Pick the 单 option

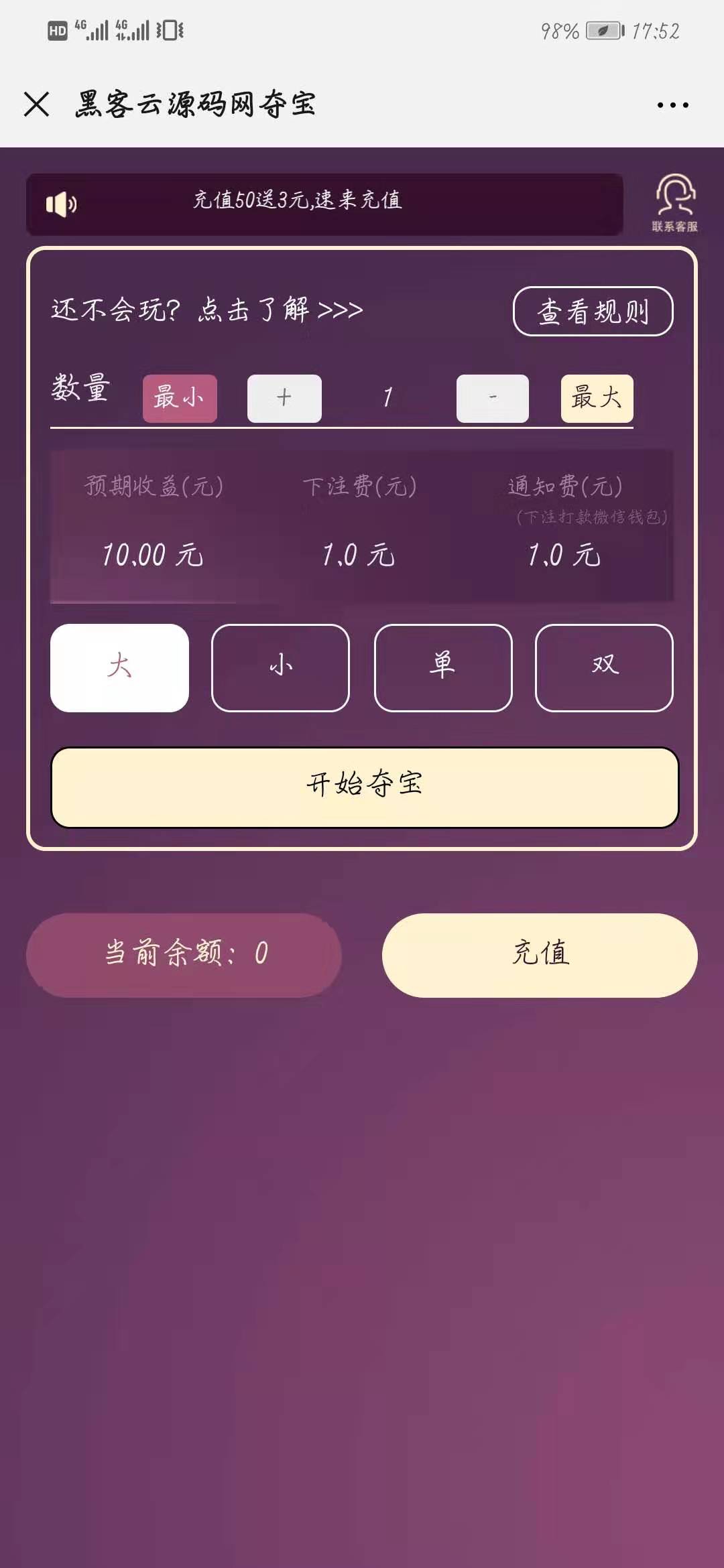point(442,667)
